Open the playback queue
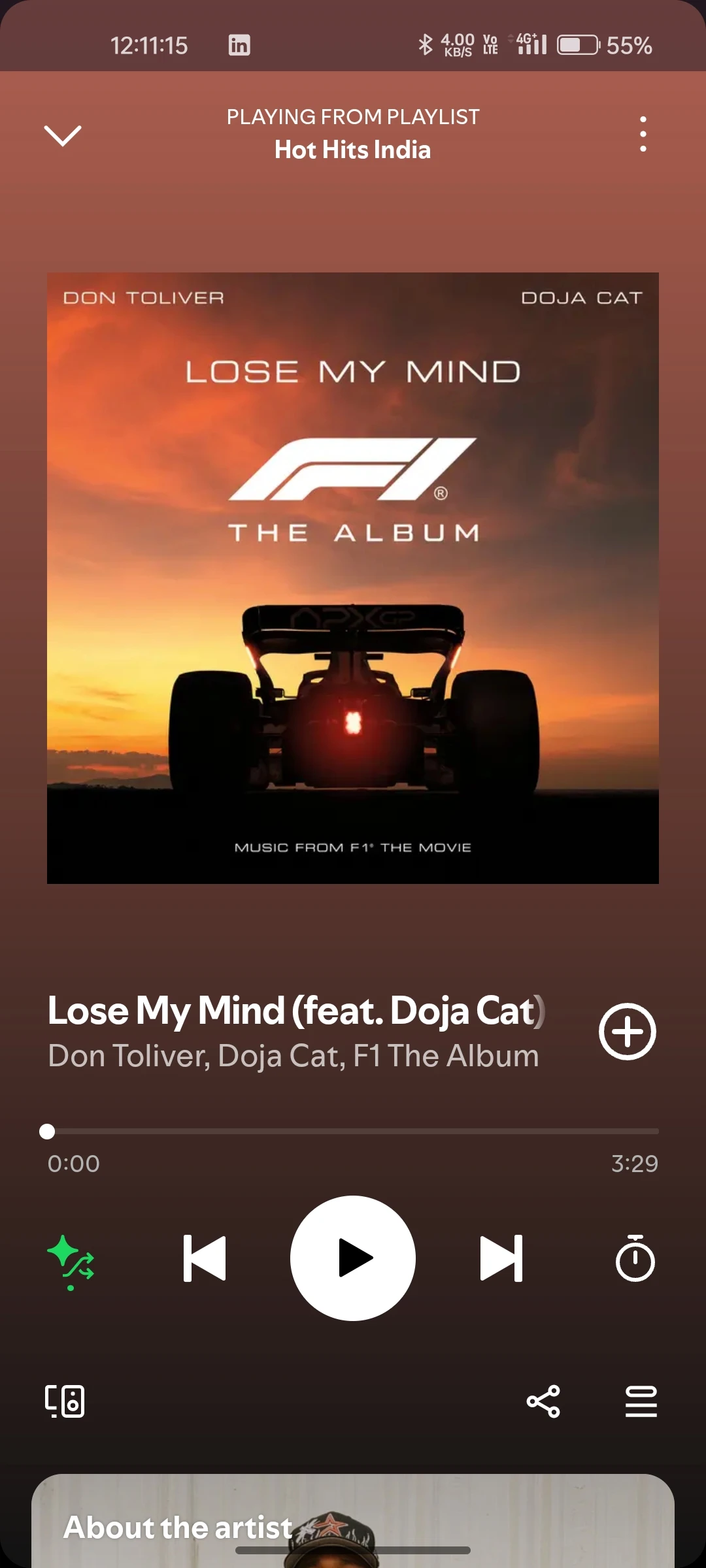 [x=641, y=1401]
